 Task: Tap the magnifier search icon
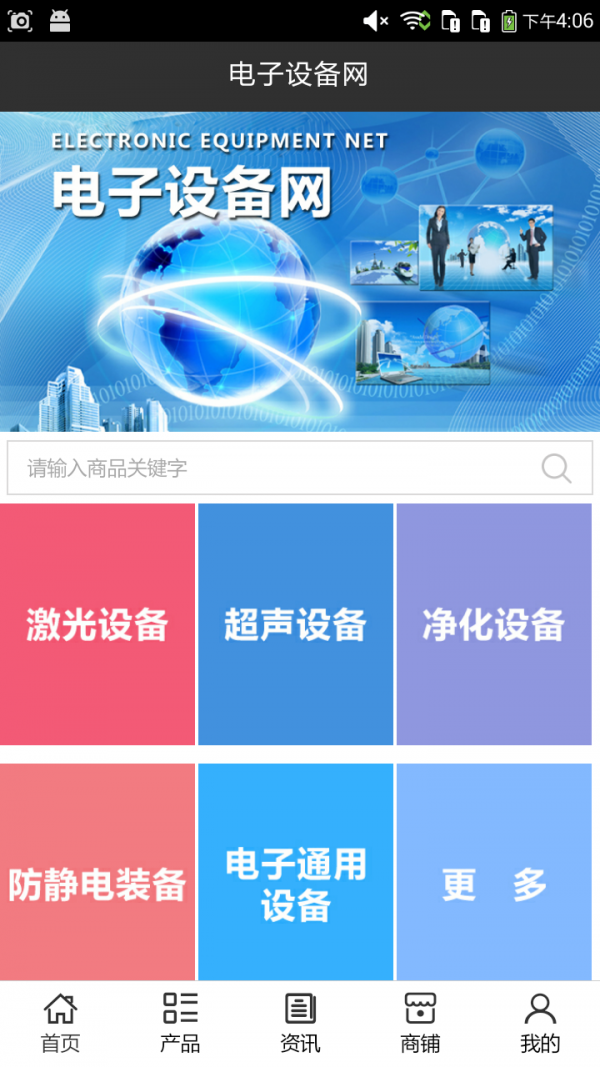[x=556, y=468]
